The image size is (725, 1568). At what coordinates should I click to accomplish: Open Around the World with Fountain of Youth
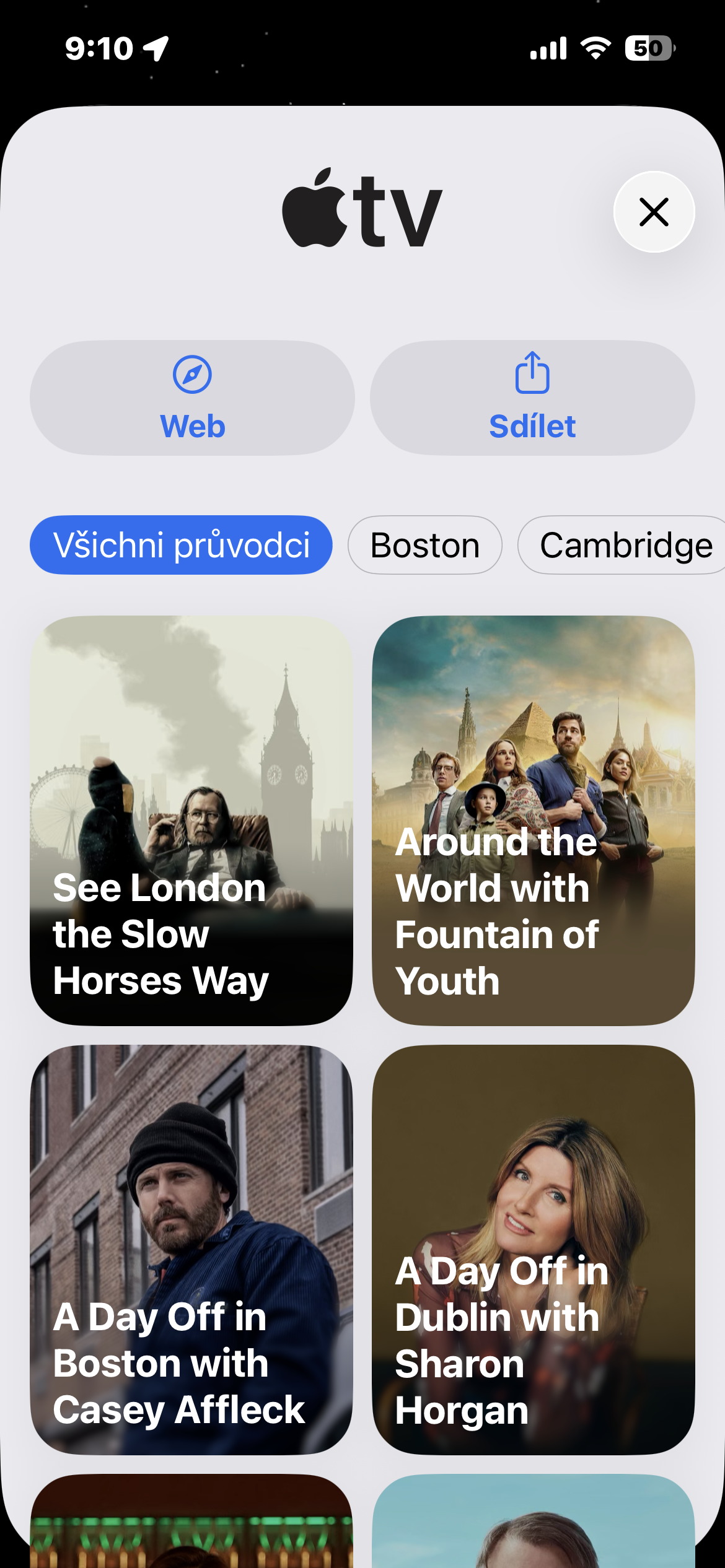pyautogui.click(x=533, y=821)
